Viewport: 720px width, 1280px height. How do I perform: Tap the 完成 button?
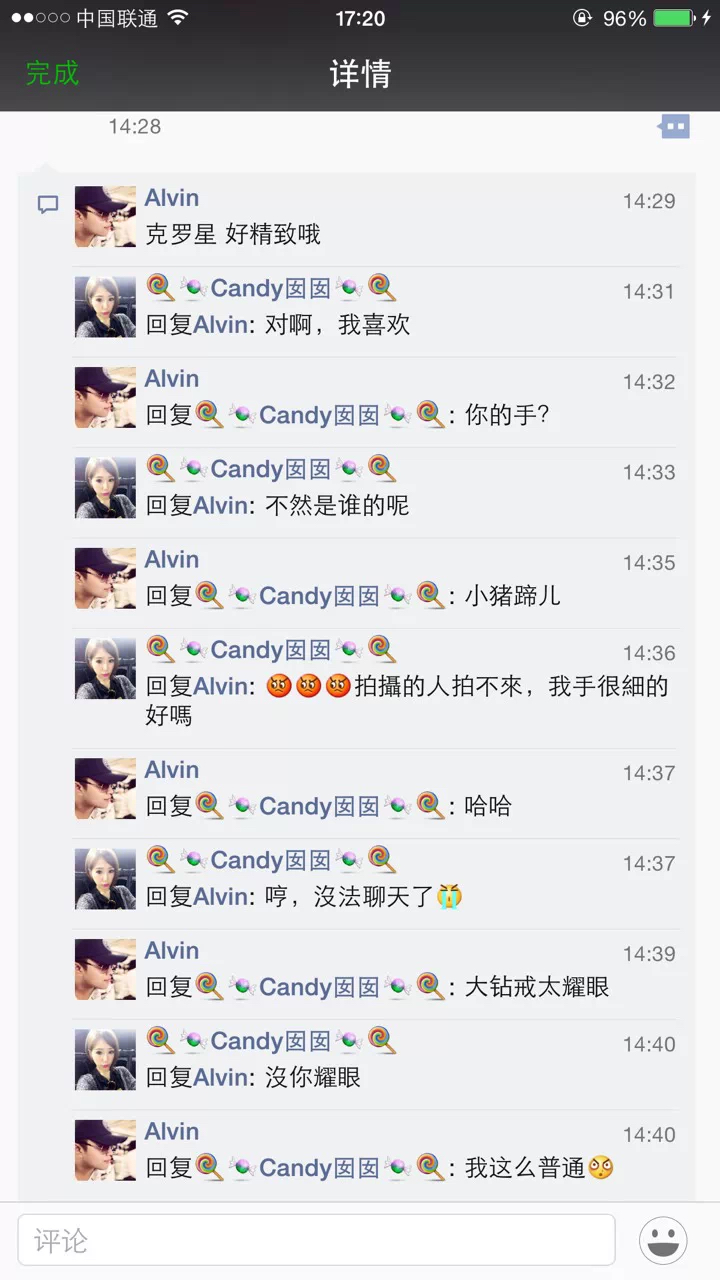52,73
